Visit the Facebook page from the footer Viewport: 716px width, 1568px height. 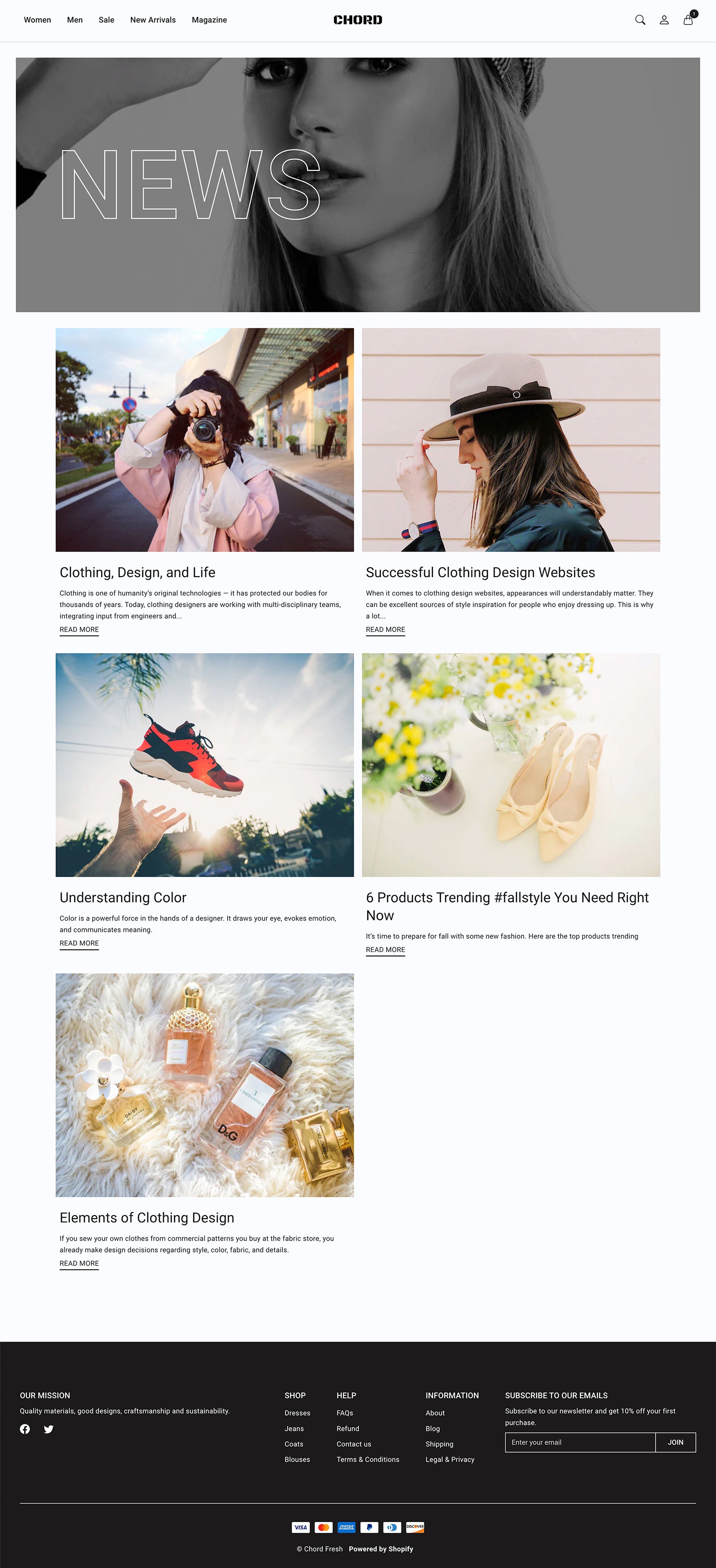pyautogui.click(x=25, y=1428)
